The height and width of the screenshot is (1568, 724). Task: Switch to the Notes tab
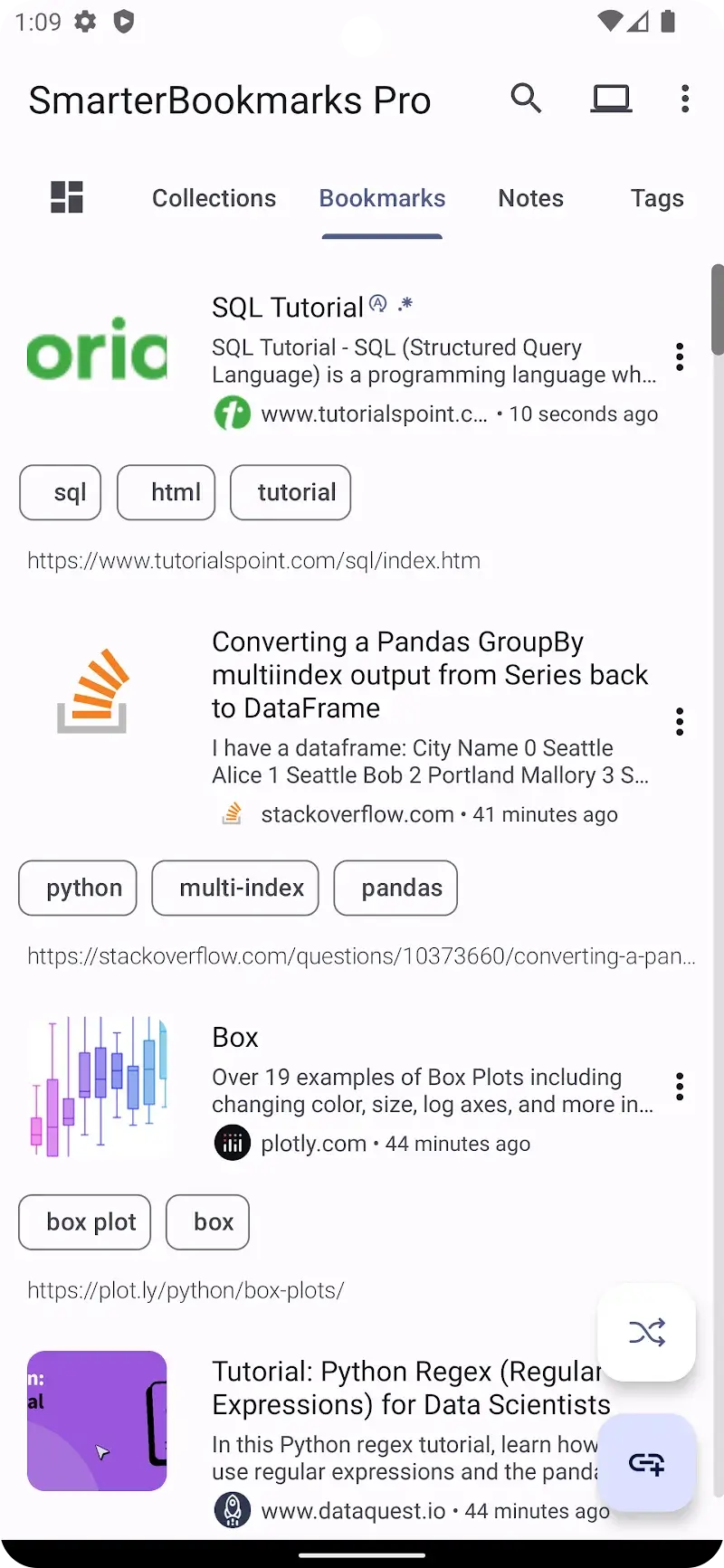tap(530, 198)
